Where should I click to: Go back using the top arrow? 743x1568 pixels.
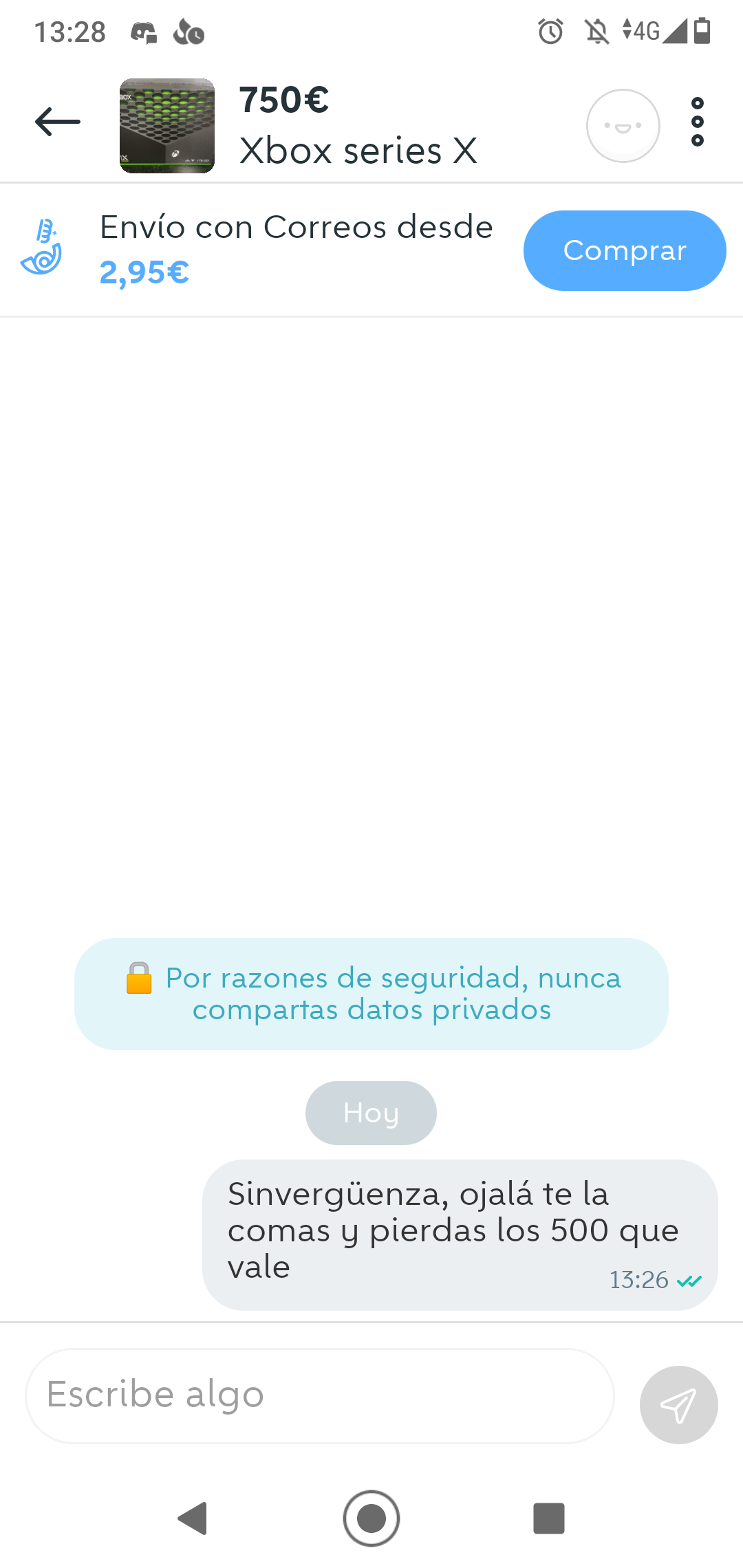pos(58,122)
